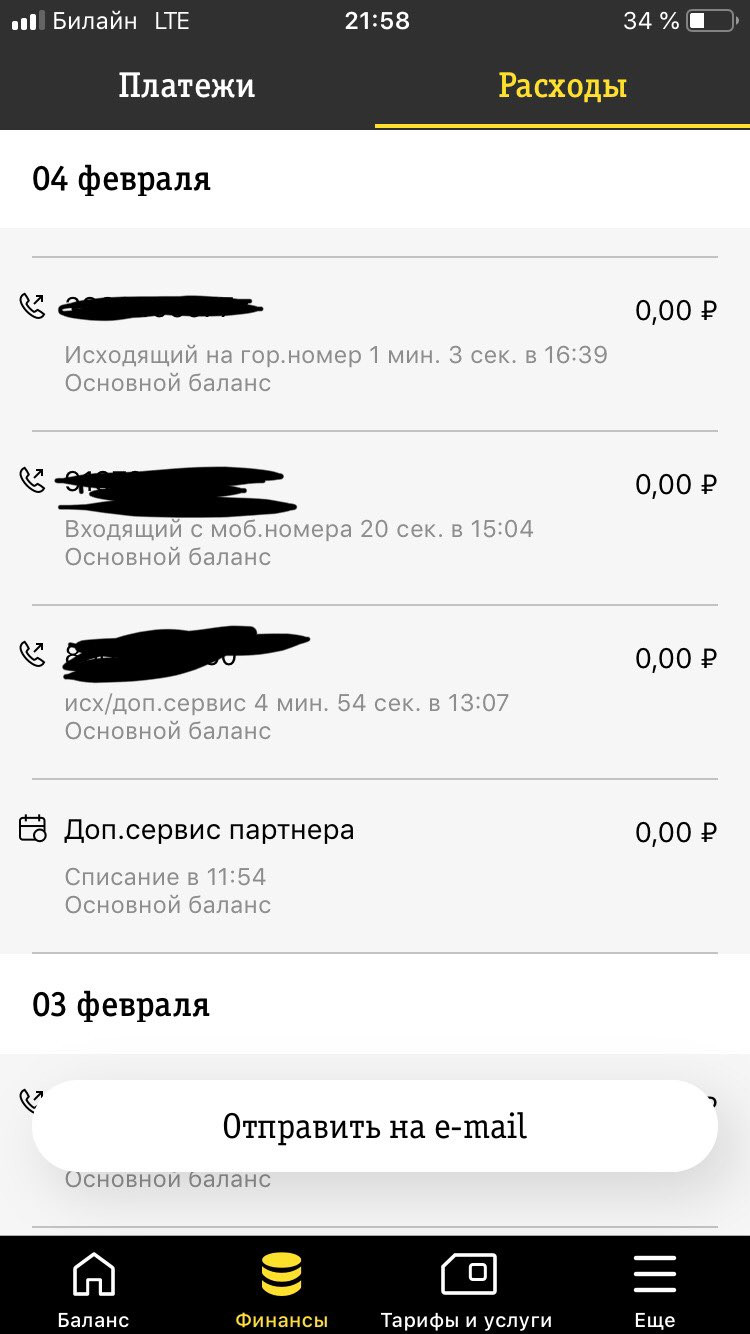This screenshot has width=750, height=1334.
Task: Select the Расходы tab
Action: tap(562, 86)
